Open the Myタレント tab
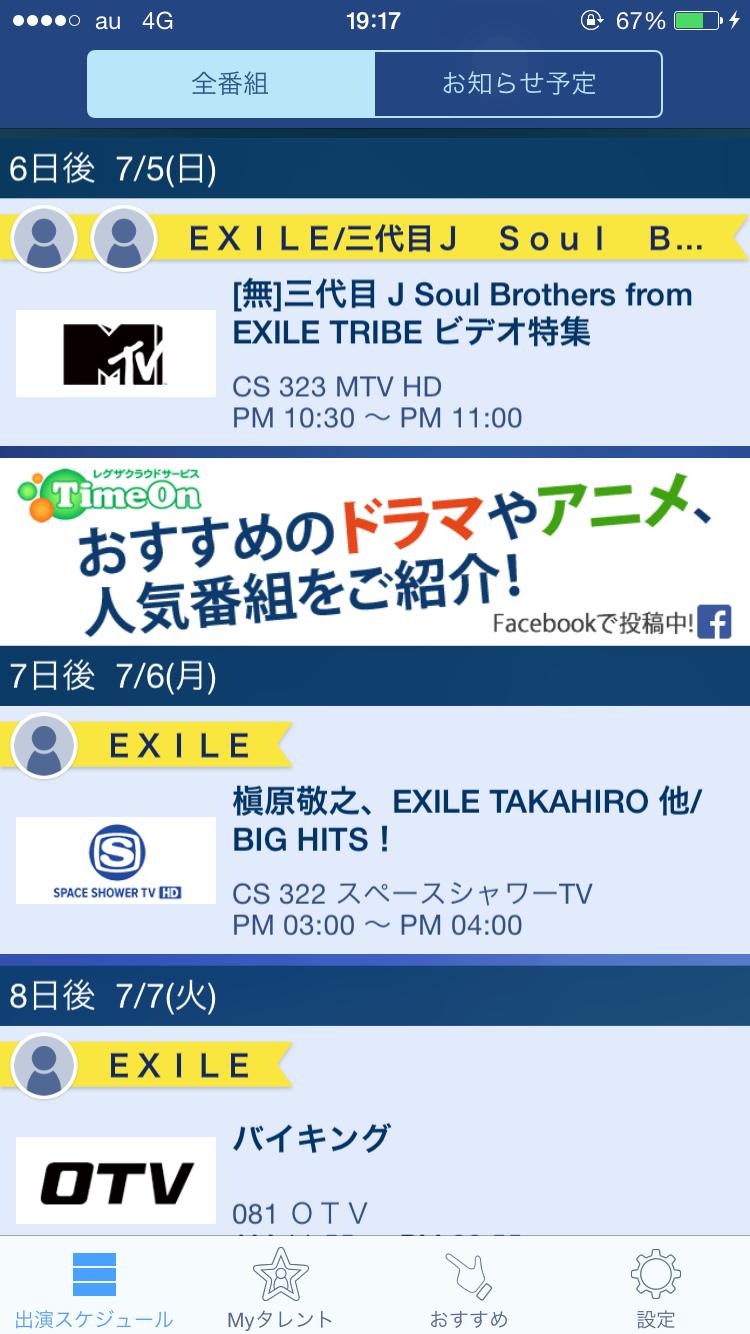The width and height of the screenshot is (750, 1334). tap(280, 1288)
